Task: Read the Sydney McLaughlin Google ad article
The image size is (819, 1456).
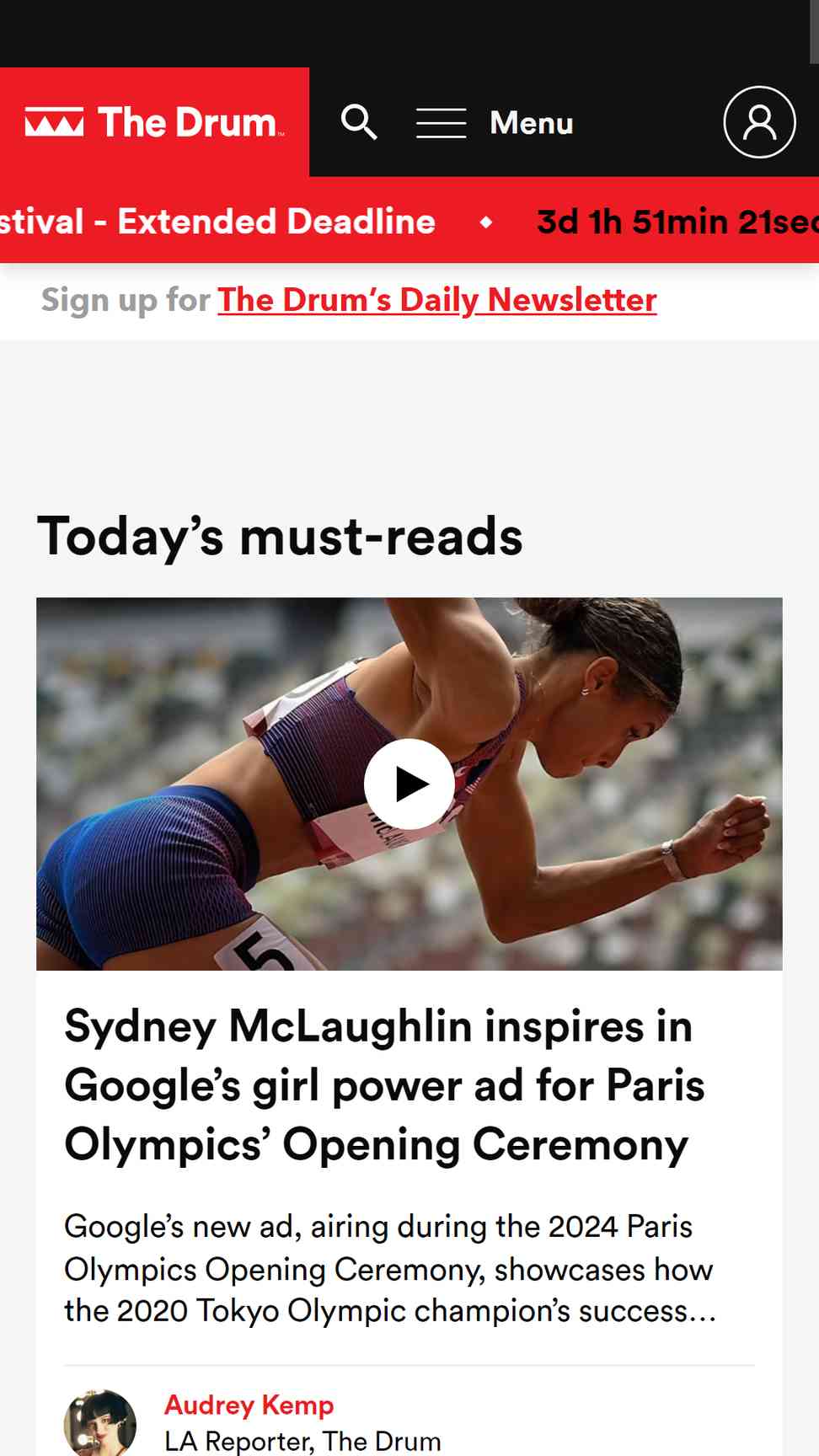Action: click(384, 1085)
